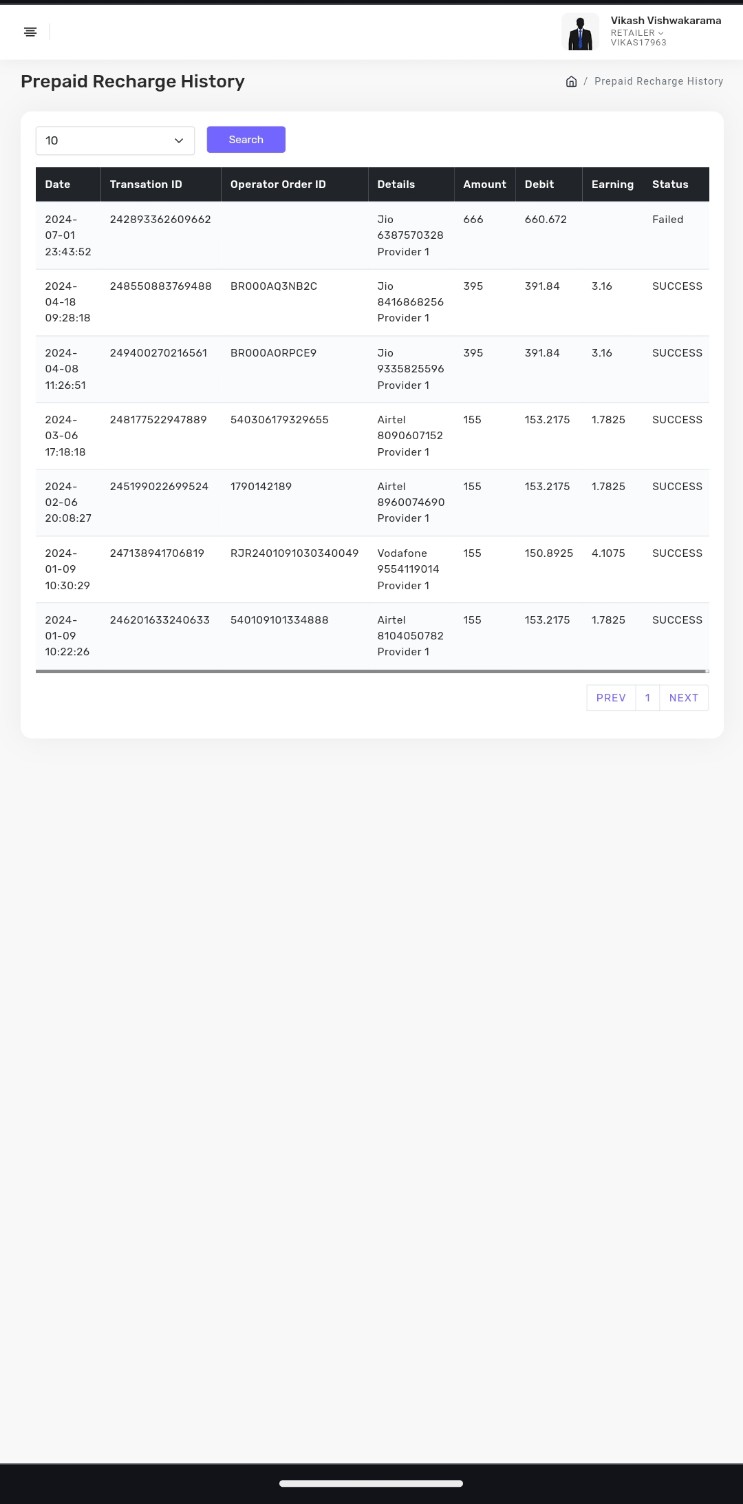Tap the Search button
743x1504 pixels.
click(246, 140)
